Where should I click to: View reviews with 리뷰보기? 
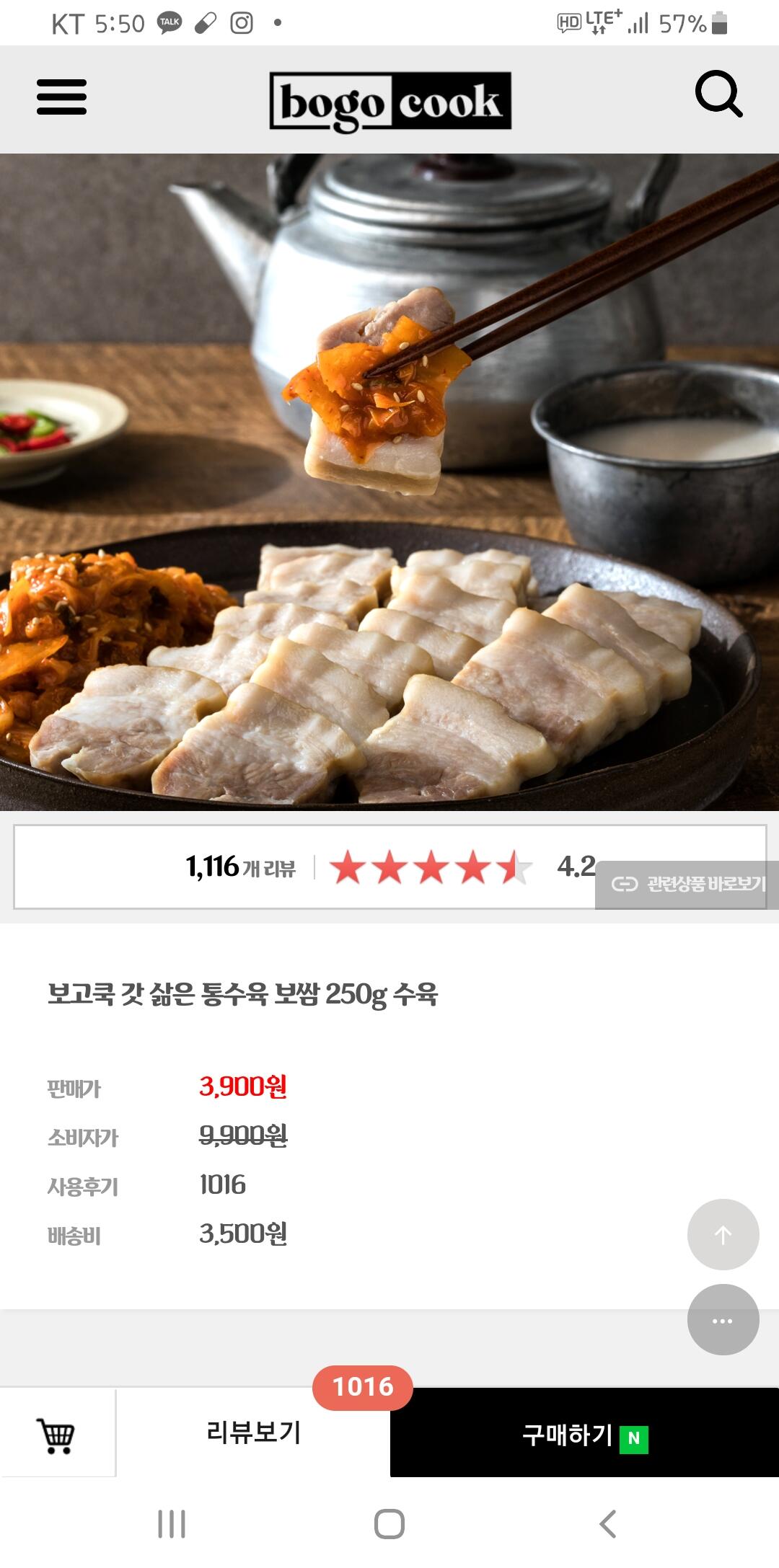coord(253,1432)
